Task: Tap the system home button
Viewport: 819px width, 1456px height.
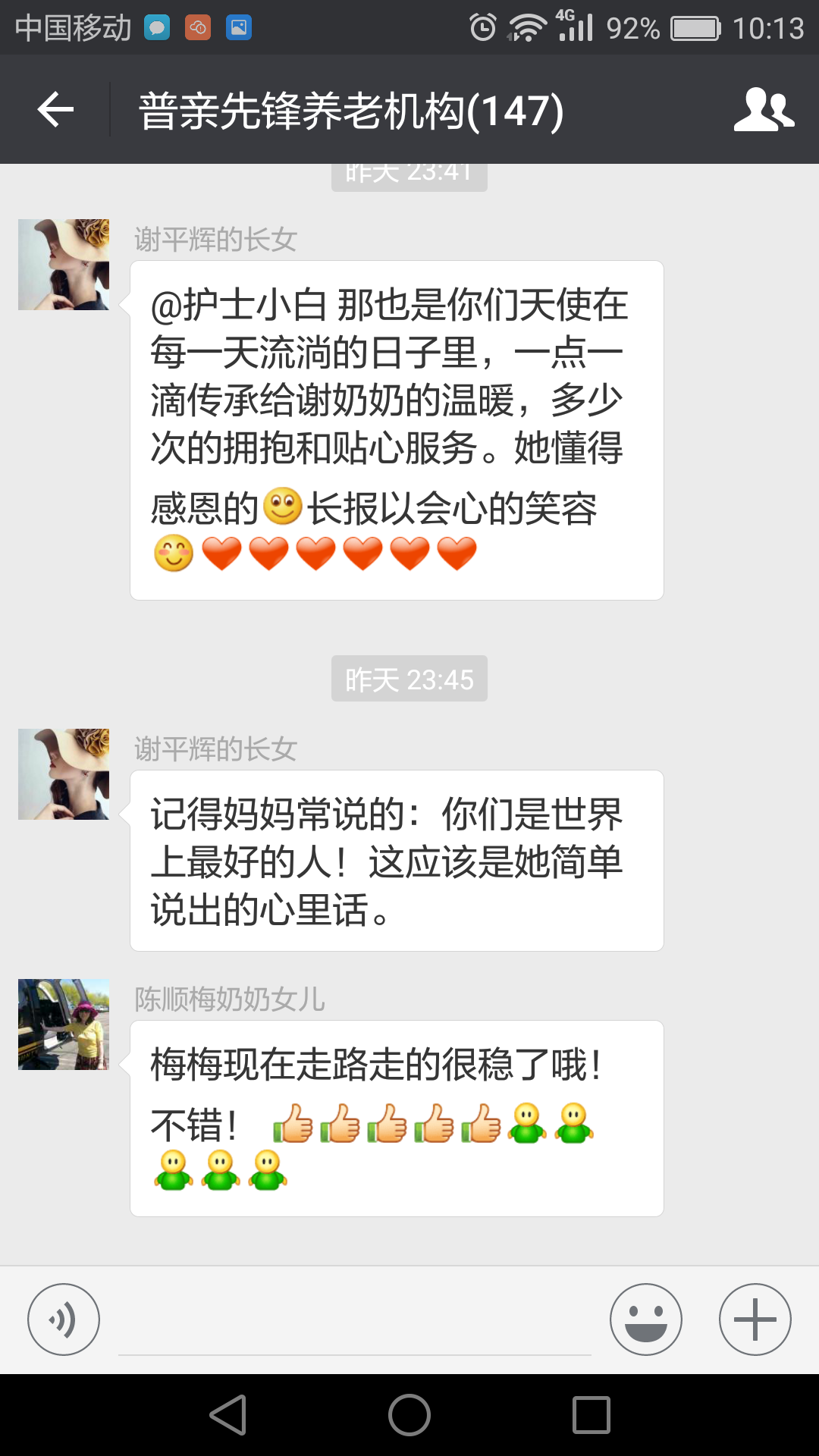Action: [x=409, y=1415]
